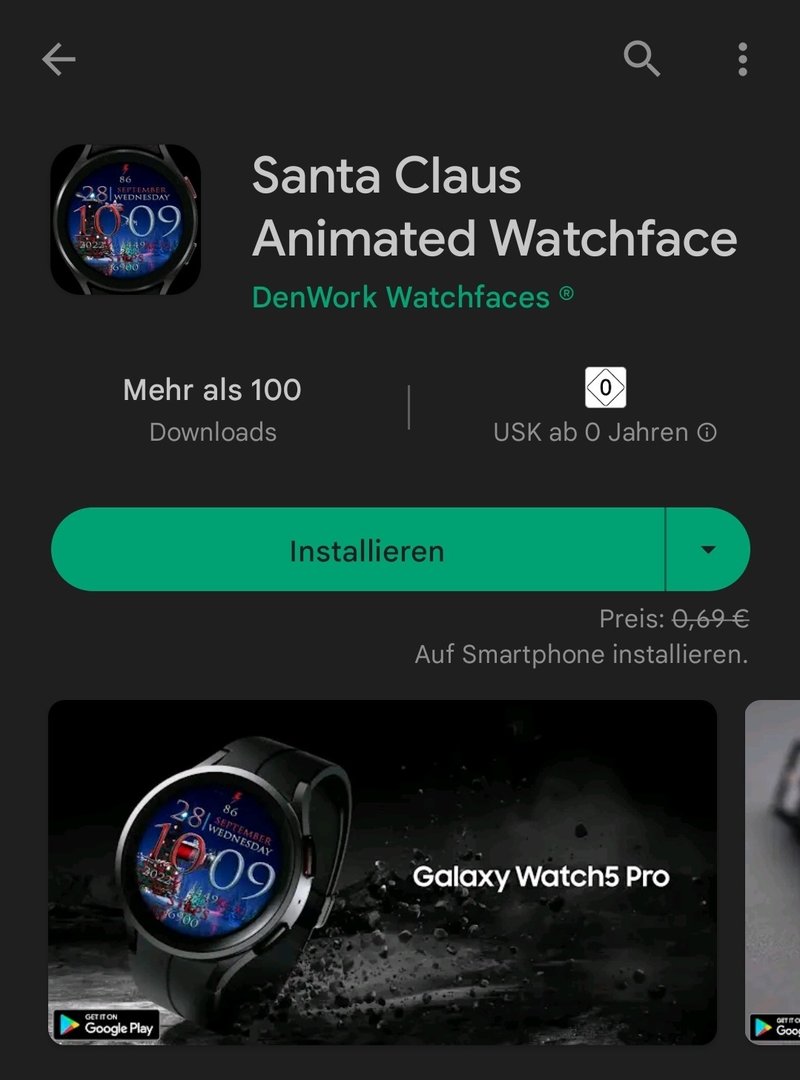Open search in the Play Store
This screenshot has height=1080, width=800.
(x=642, y=60)
